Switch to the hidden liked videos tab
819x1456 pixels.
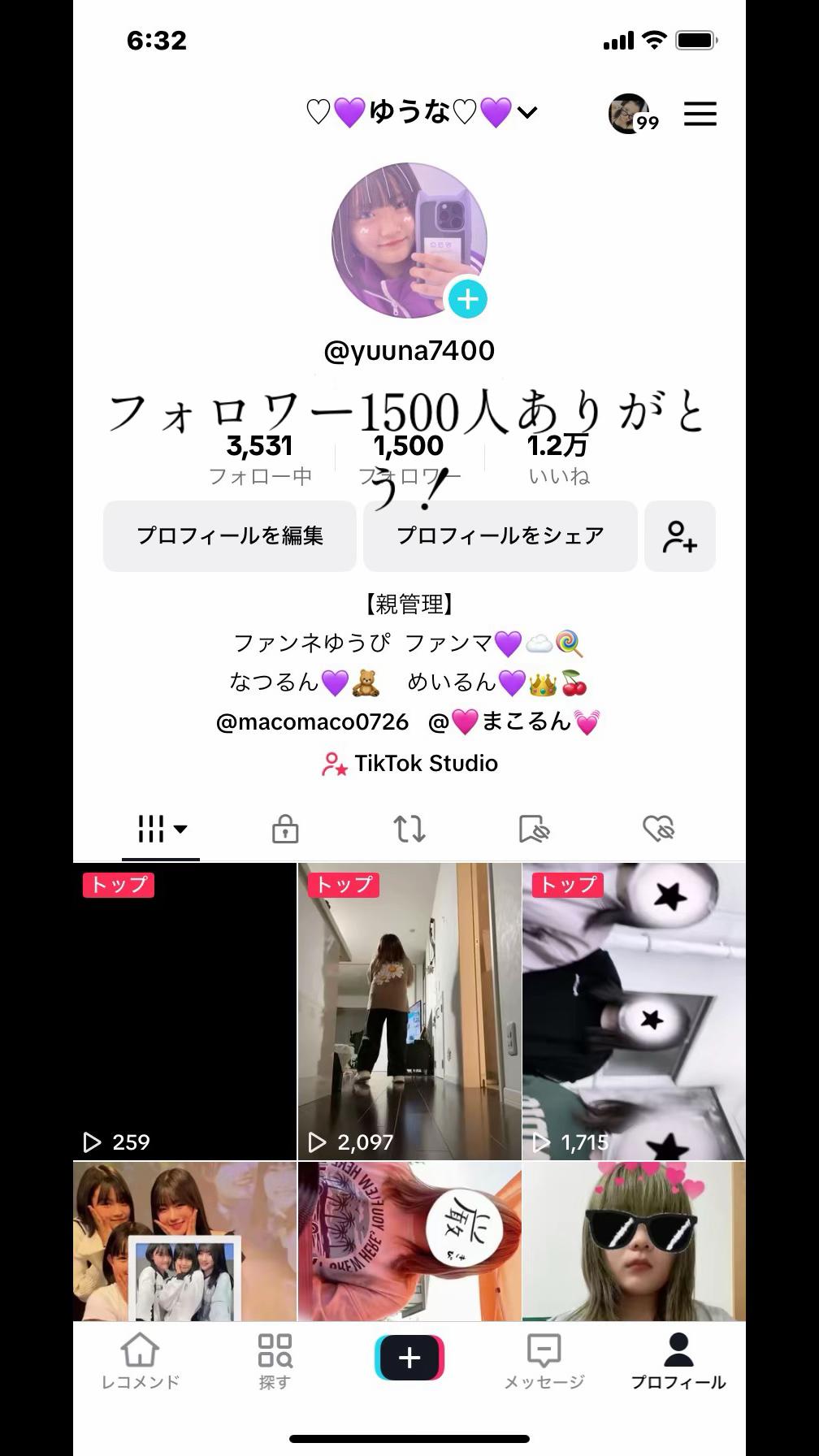coord(658,830)
